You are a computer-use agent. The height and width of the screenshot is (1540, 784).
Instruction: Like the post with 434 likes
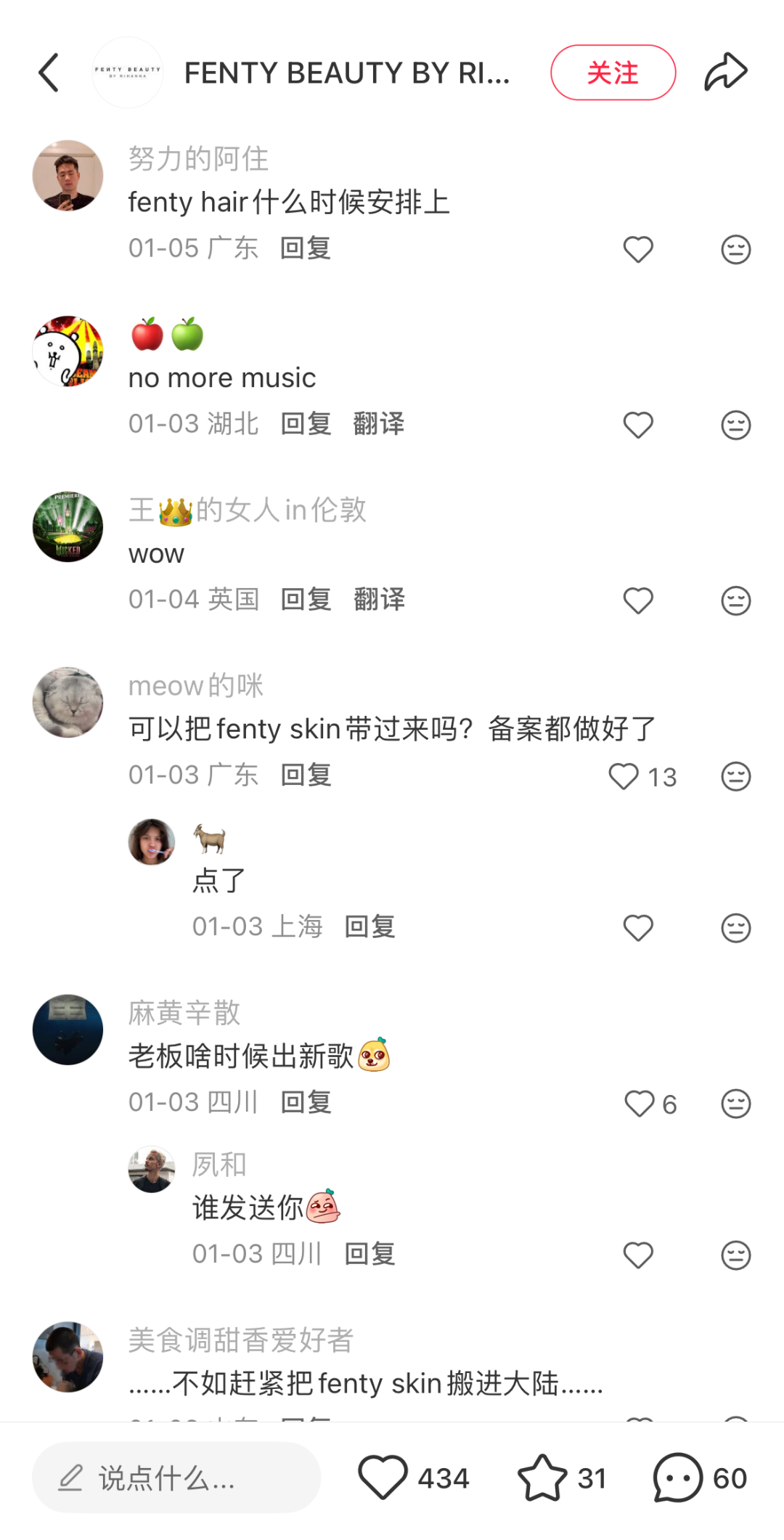click(x=383, y=1478)
